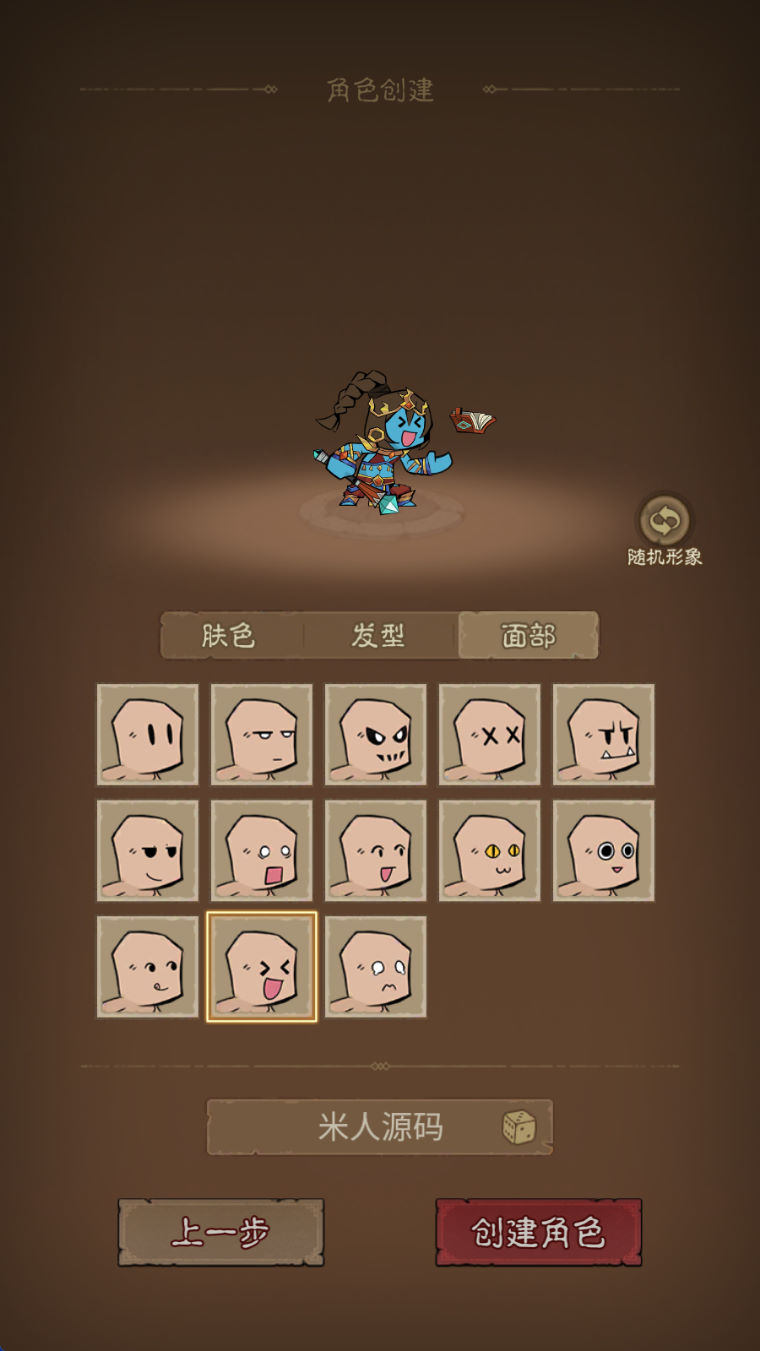Choose the face with X X eyes
The height and width of the screenshot is (1351, 760).
tap(490, 735)
